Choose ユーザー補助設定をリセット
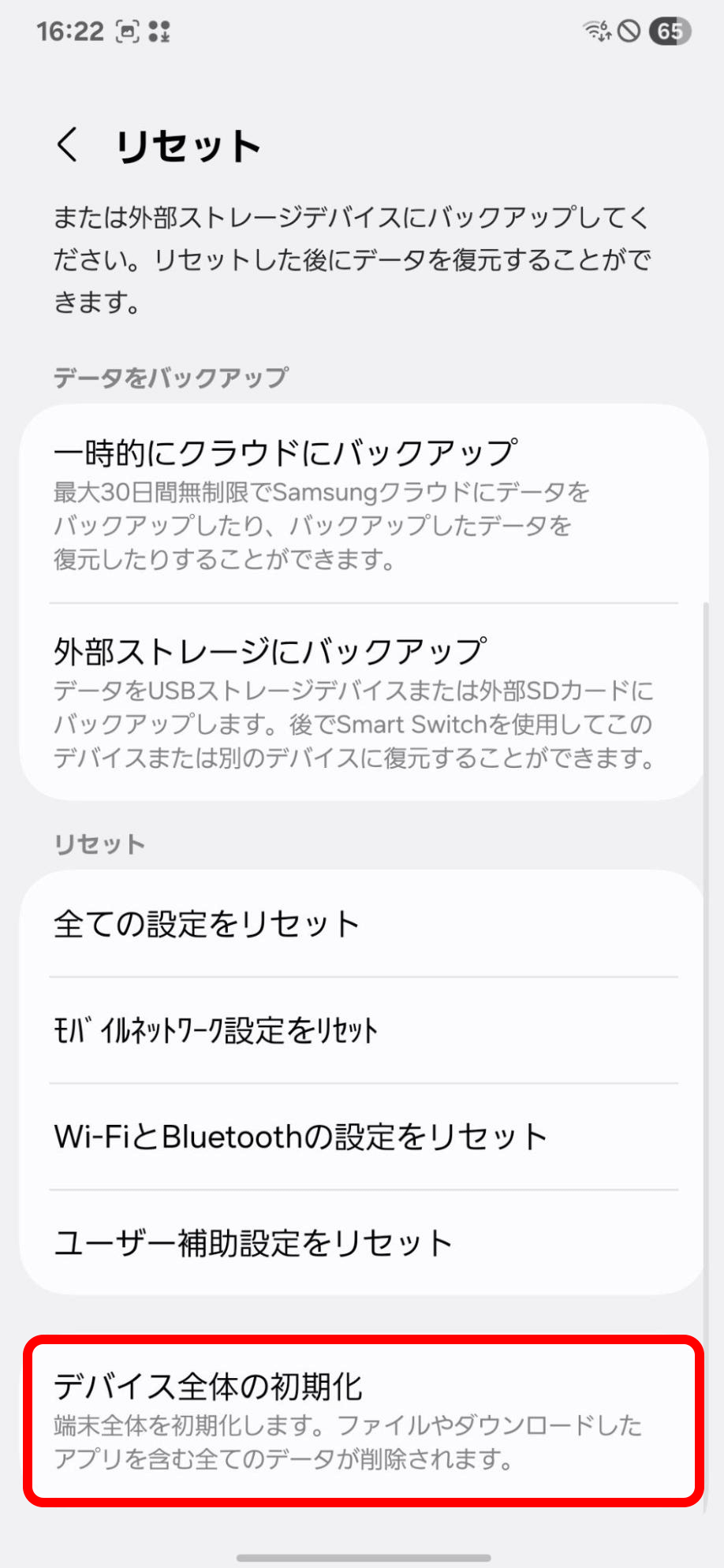 tap(363, 1243)
